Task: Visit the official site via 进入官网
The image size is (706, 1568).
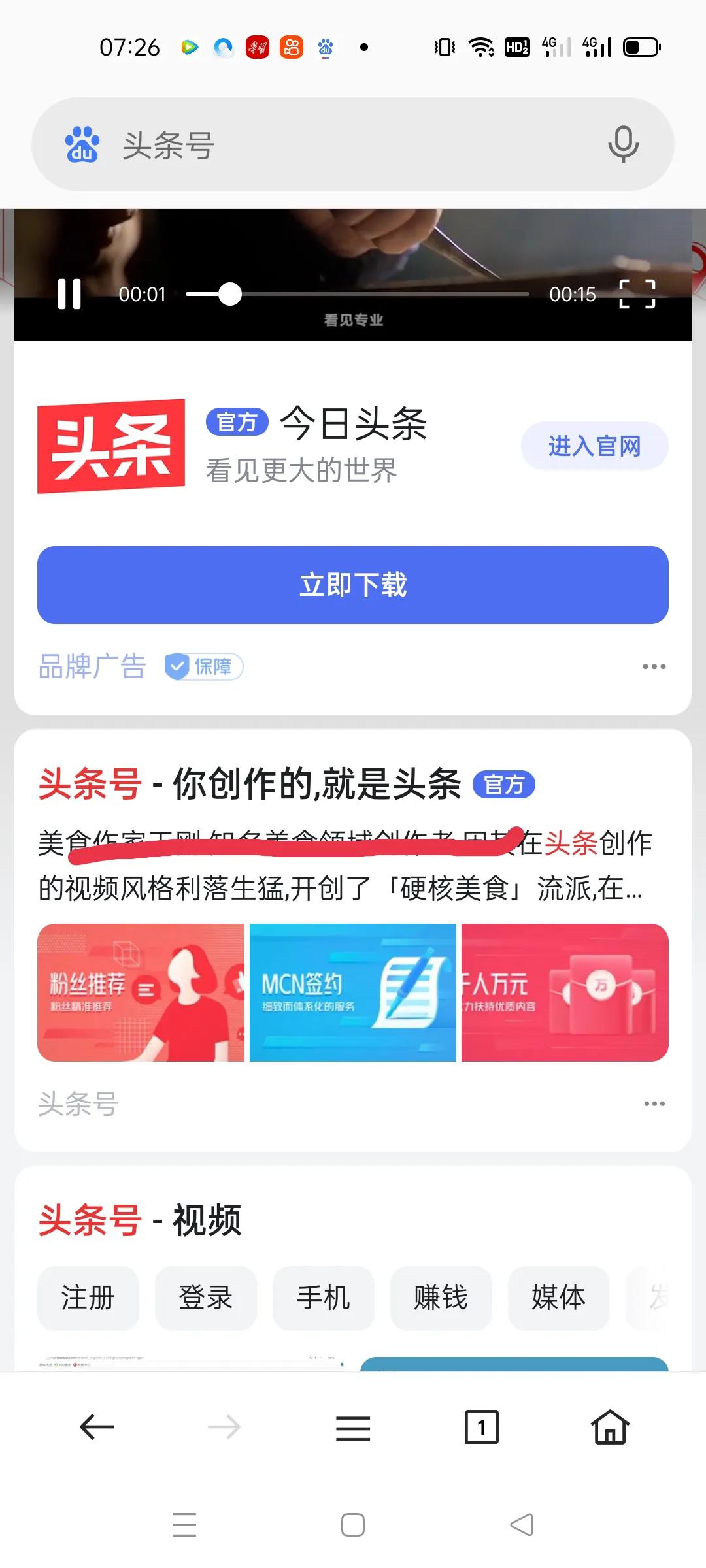Action: coord(594,445)
